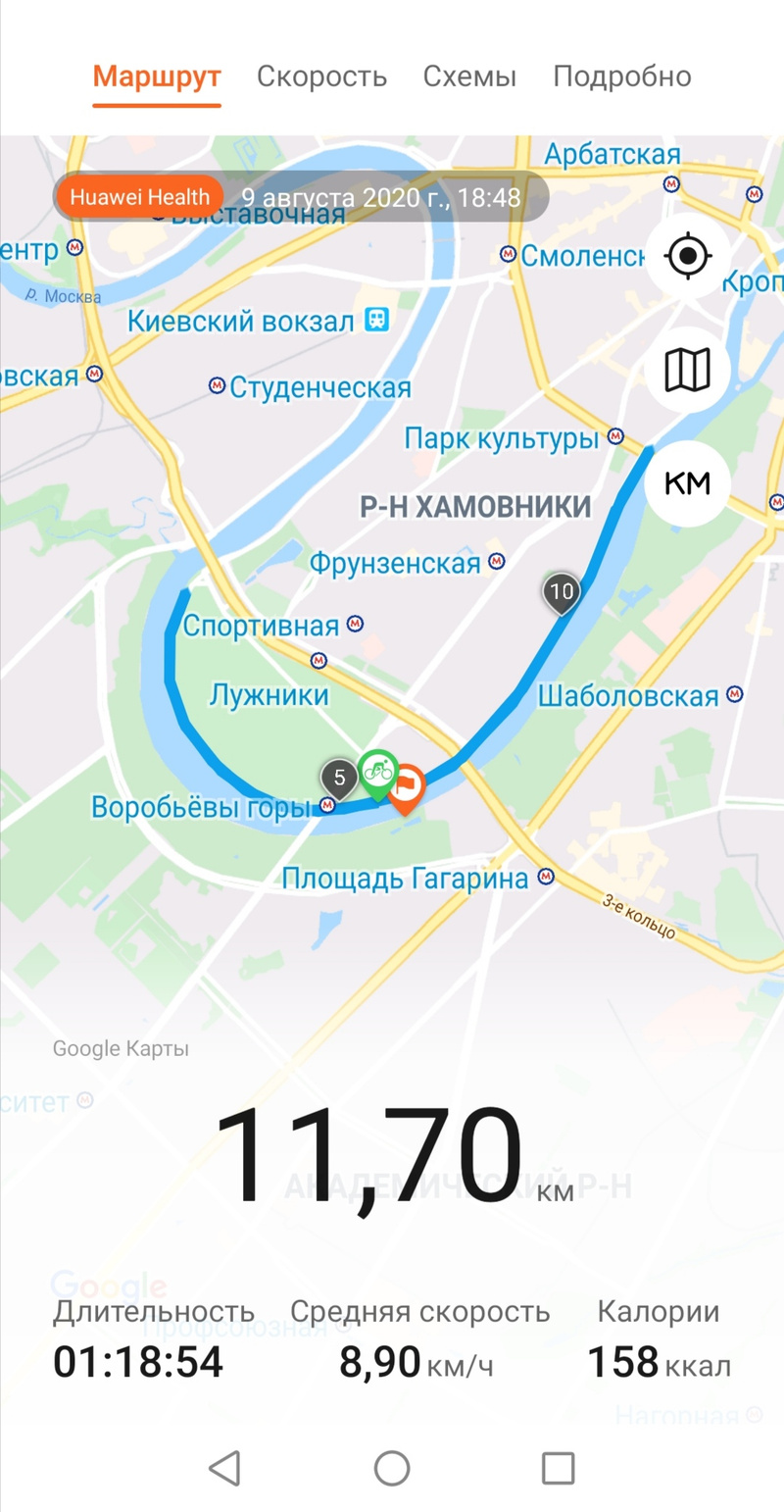Open the Скорость tab
The width and height of the screenshot is (784, 1512).
tap(321, 76)
